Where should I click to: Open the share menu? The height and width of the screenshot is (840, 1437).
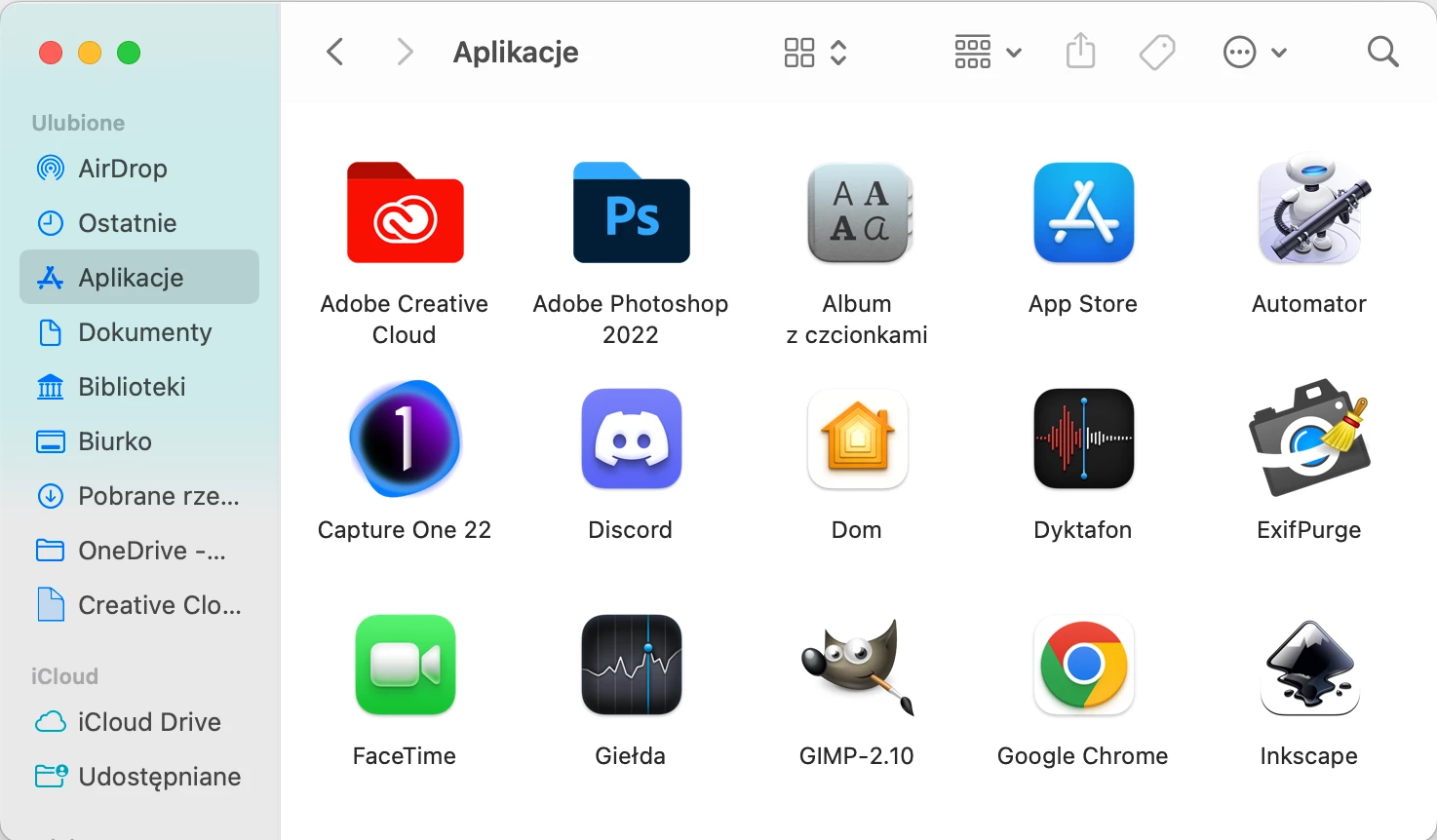coord(1080,52)
